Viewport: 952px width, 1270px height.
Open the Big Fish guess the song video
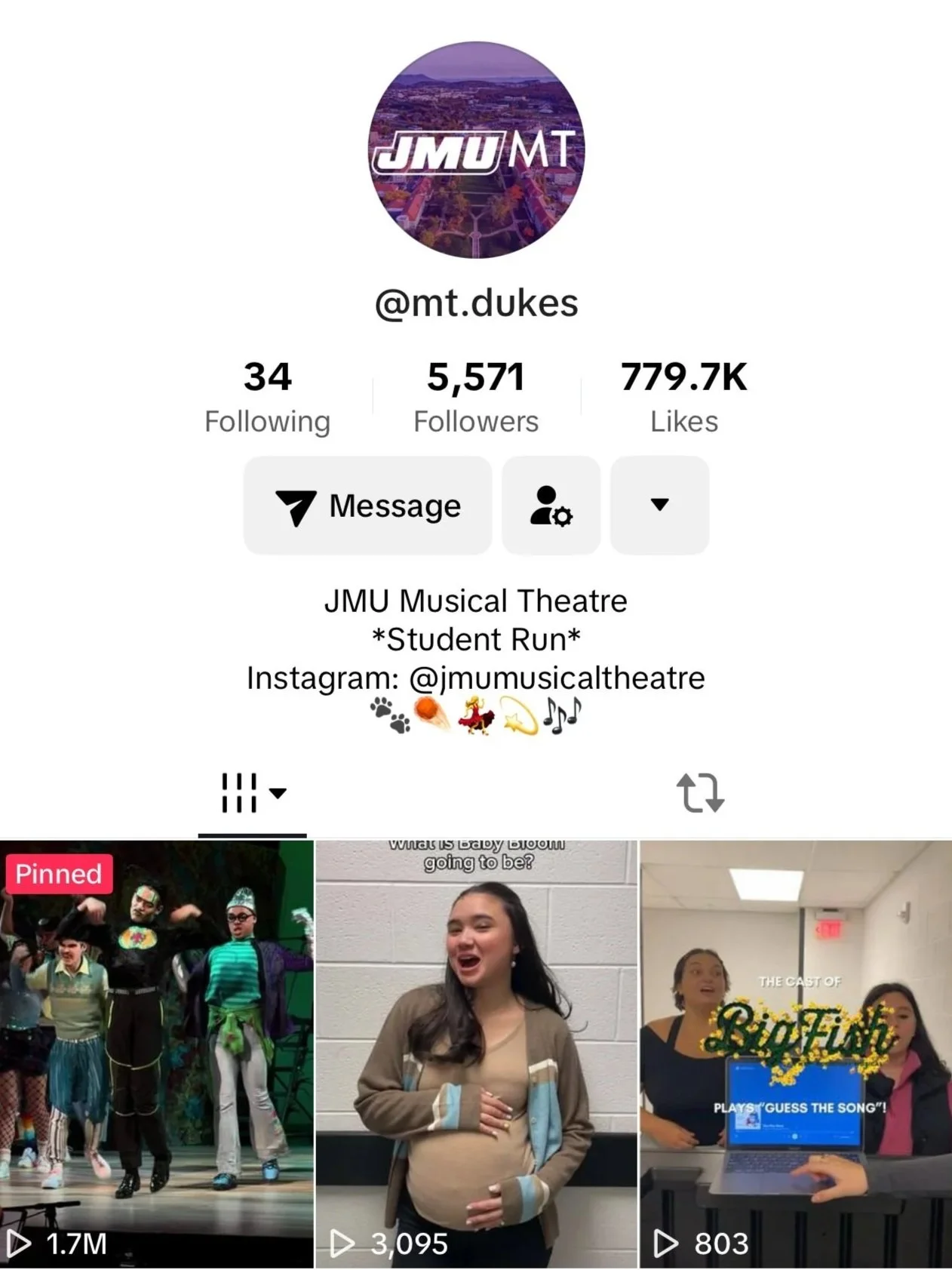(x=796, y=1053)
